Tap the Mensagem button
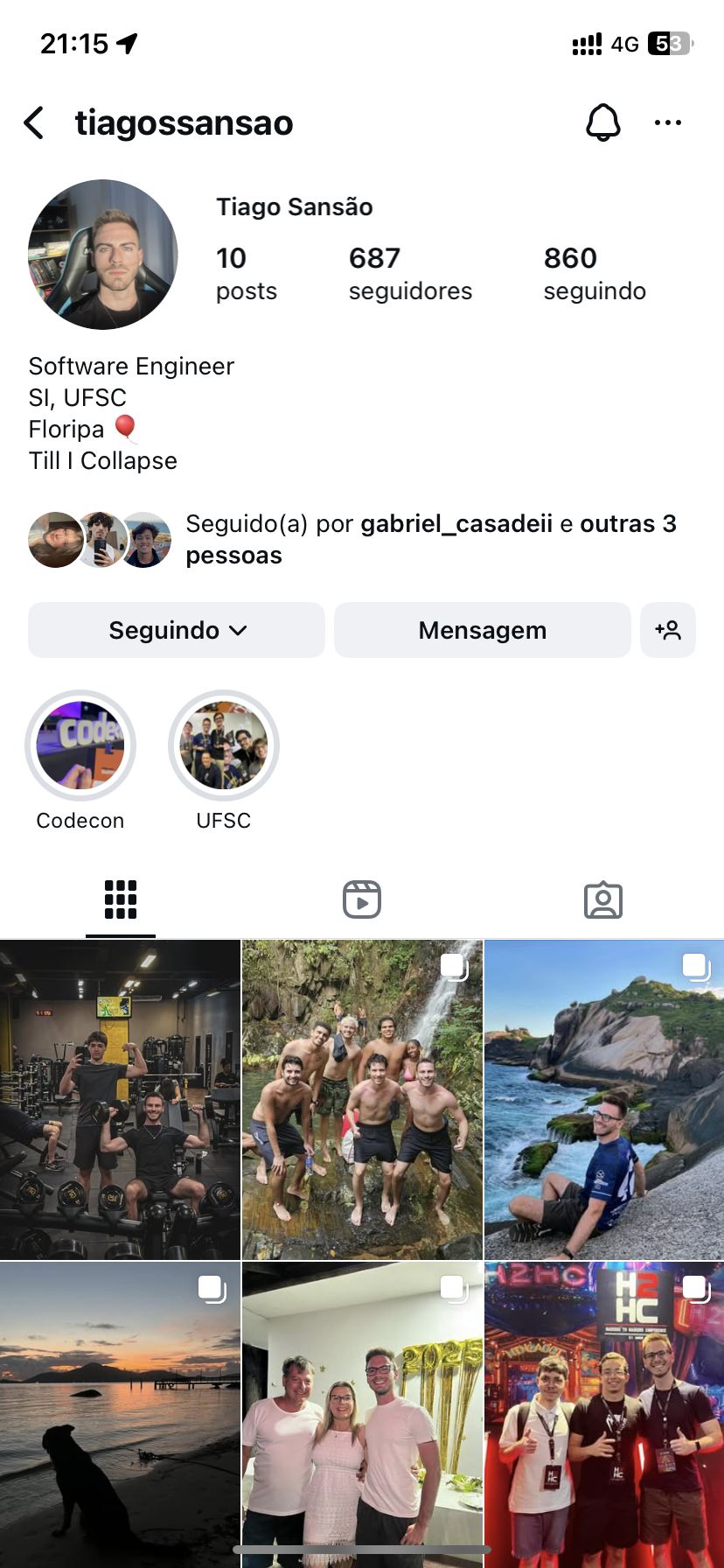 (482, 630)
